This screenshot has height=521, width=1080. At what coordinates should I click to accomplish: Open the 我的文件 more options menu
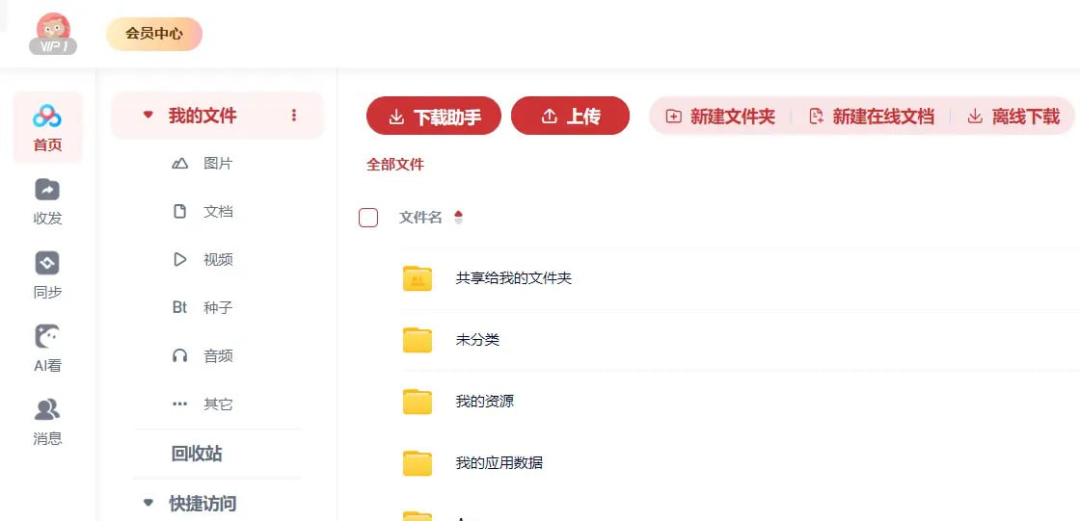point(294,116)
